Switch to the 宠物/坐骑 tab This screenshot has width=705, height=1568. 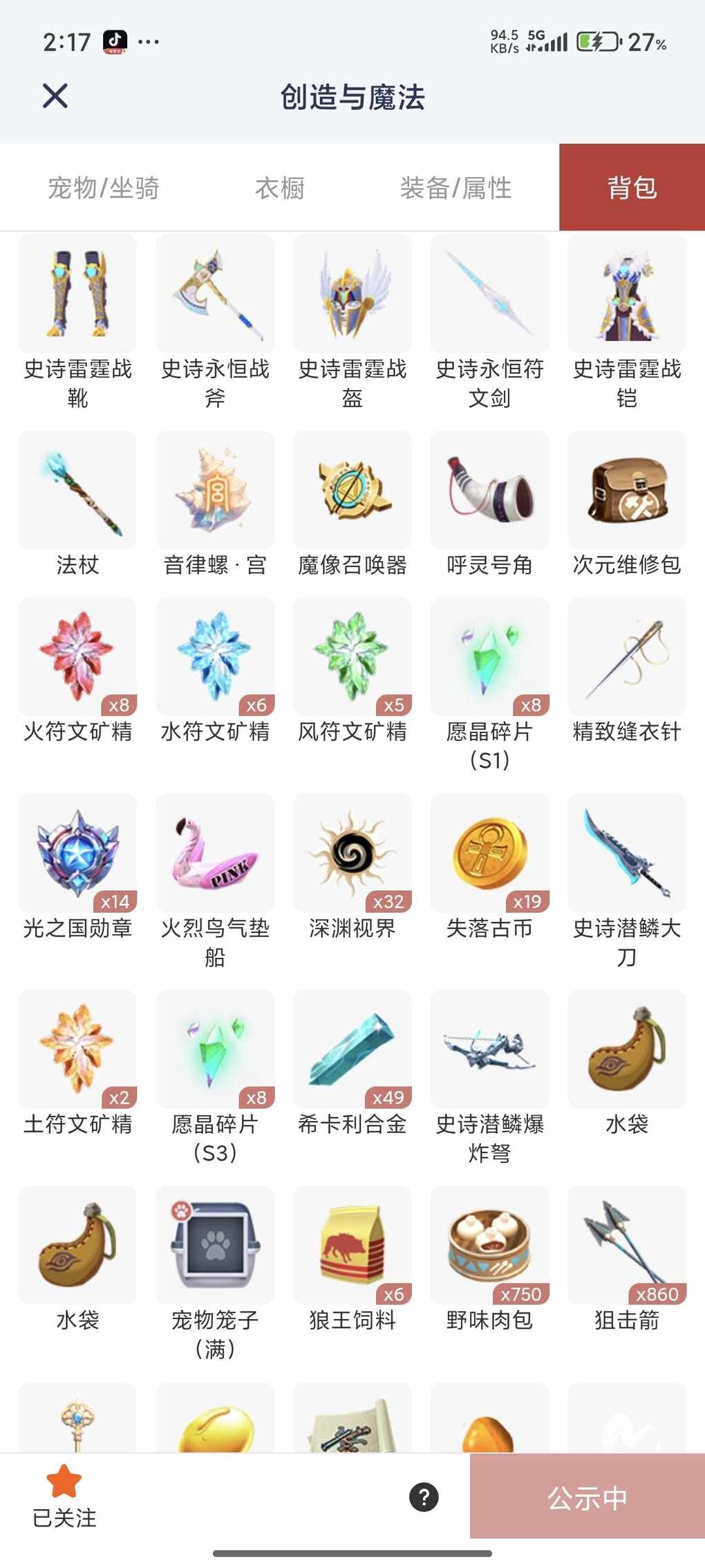(104, 187)
